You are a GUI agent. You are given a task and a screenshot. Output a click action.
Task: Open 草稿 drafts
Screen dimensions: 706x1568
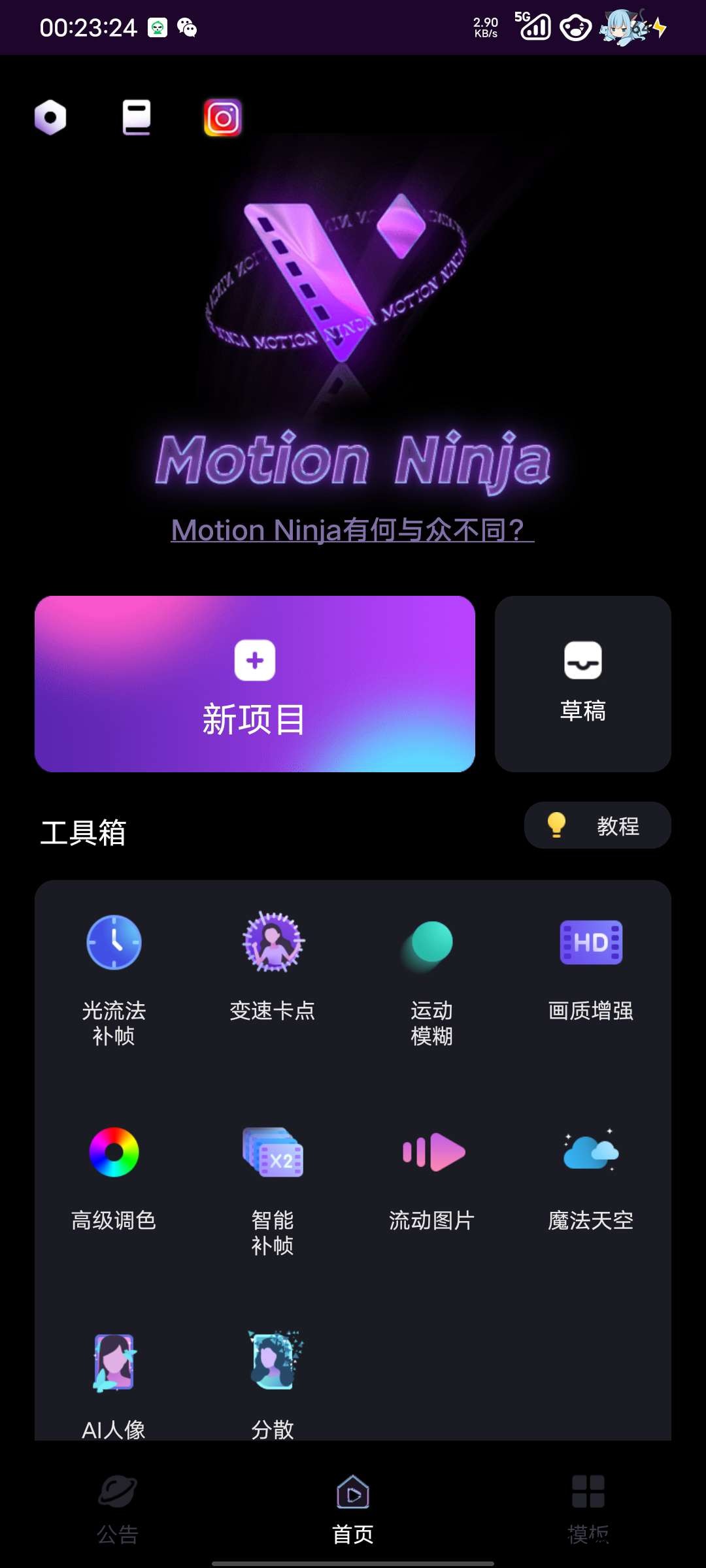coord(582,684)
